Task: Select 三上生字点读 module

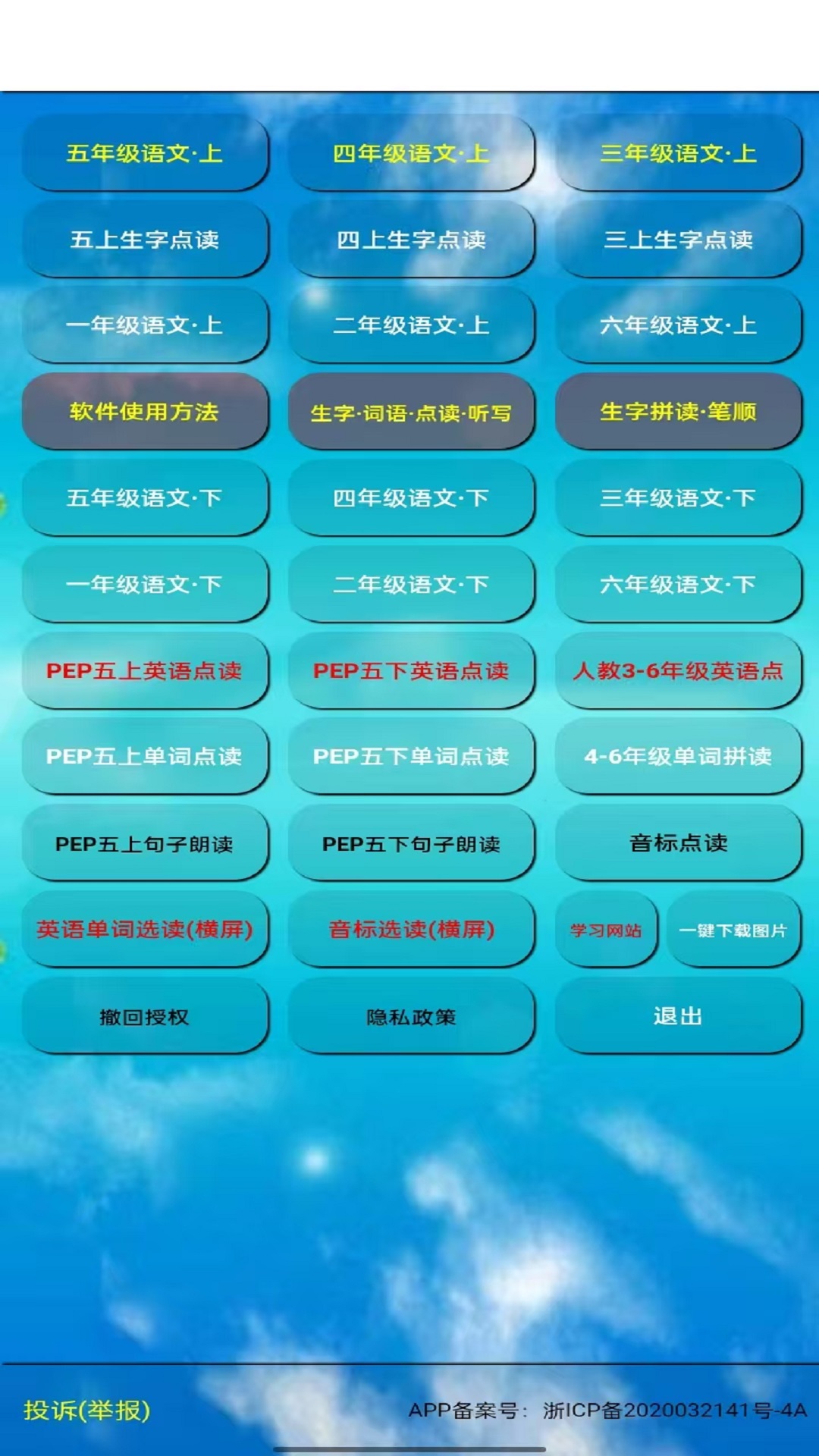Action: [679, 240]
